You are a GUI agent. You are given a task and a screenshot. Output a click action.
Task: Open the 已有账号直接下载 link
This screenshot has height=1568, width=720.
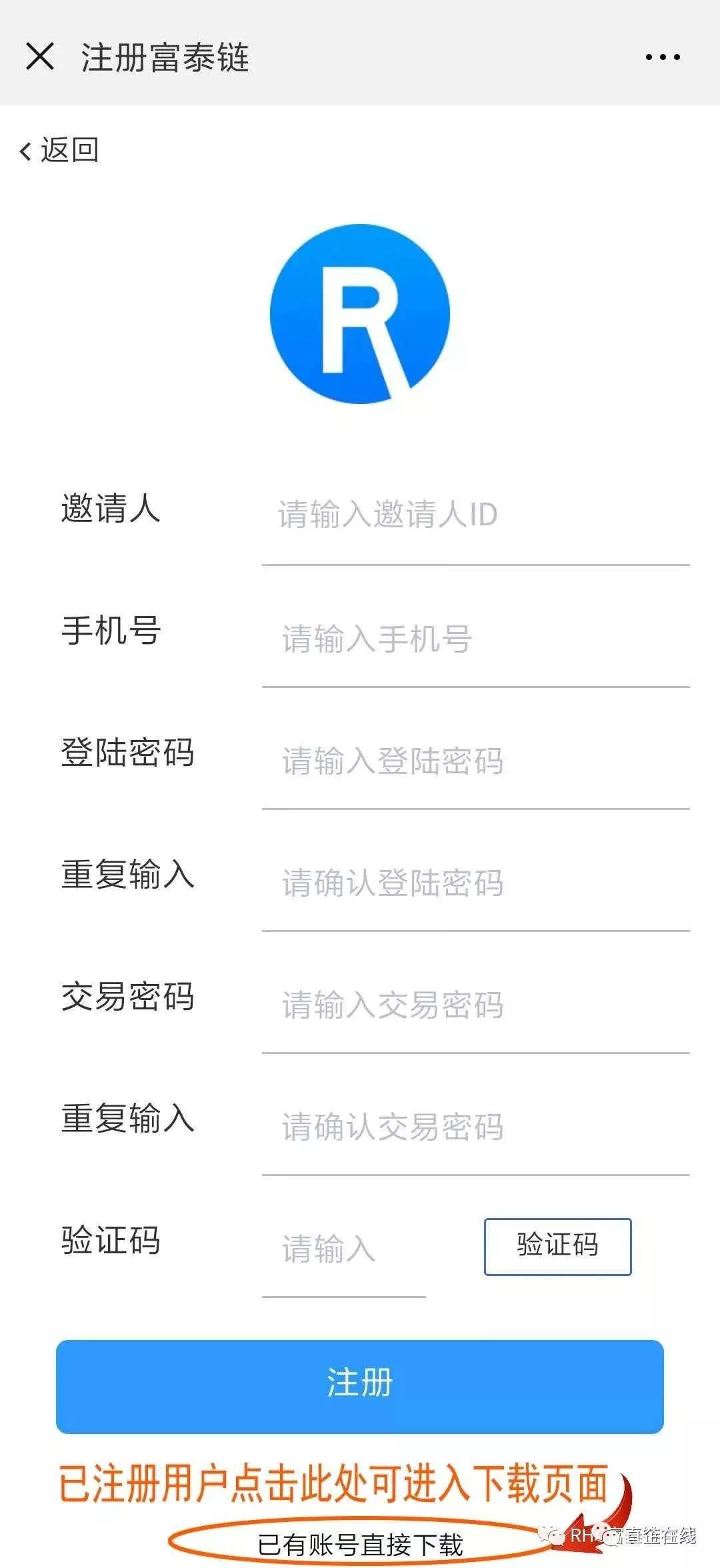click(360, 1544)
